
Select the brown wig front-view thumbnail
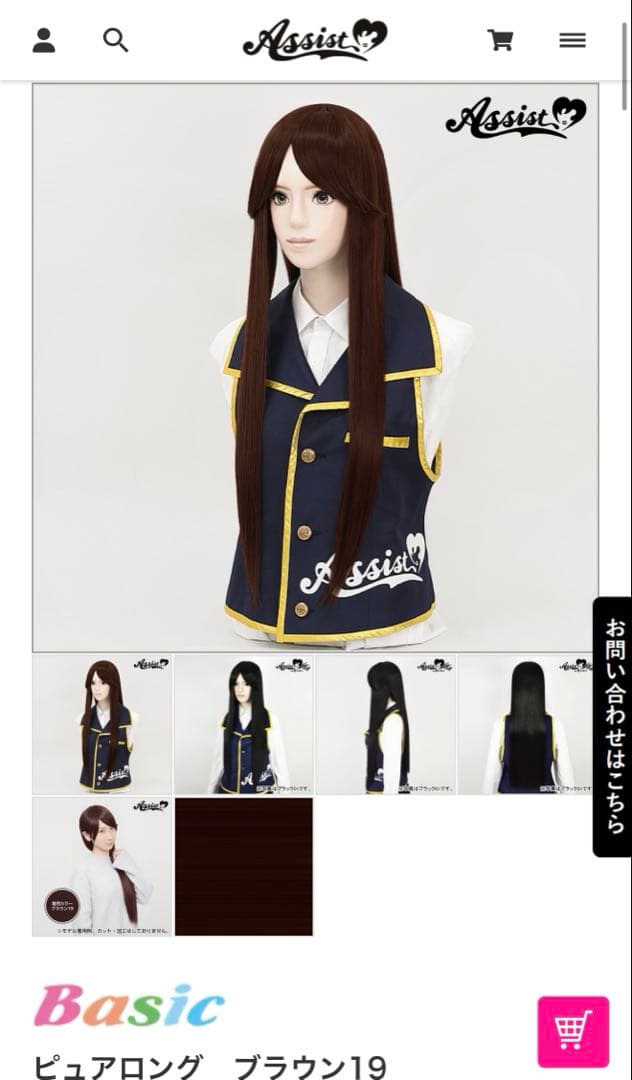click(102, 725)
